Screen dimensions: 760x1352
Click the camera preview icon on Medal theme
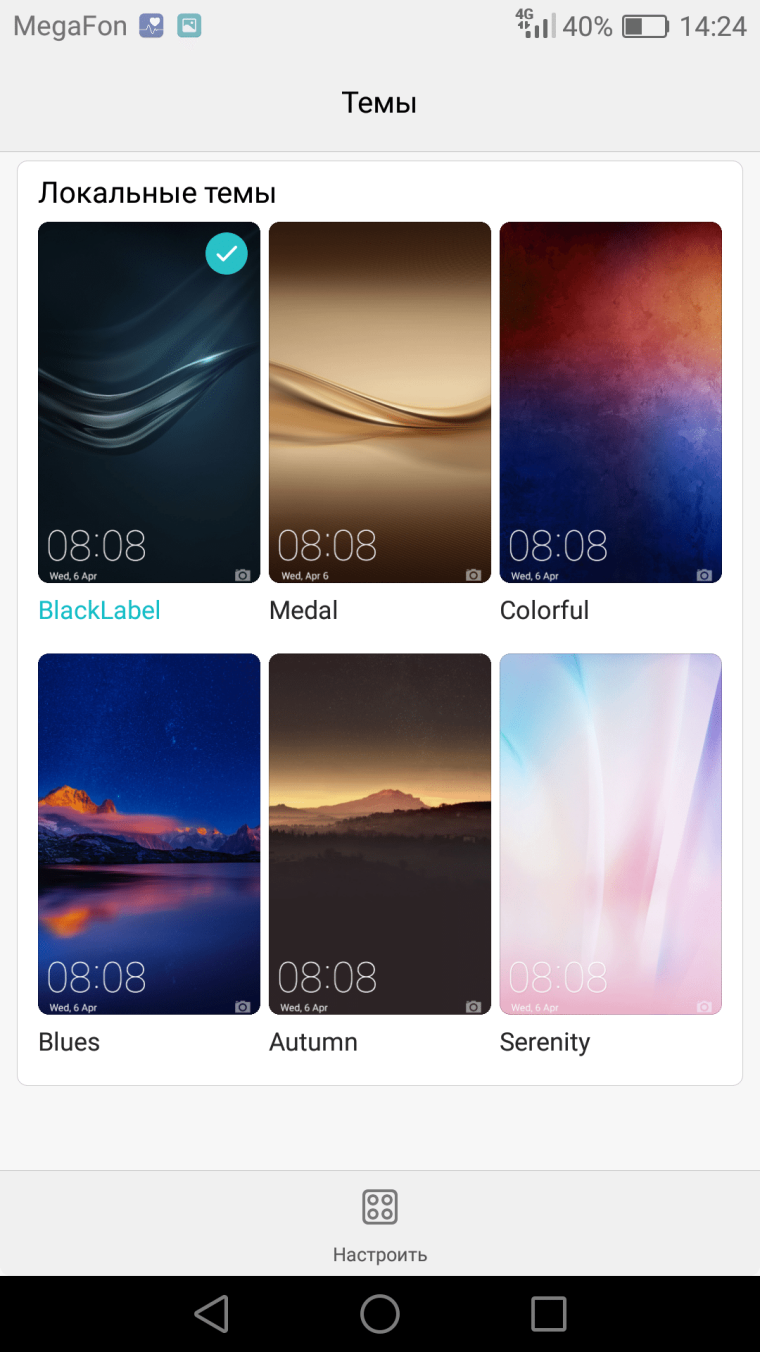(x=474, y=574)
